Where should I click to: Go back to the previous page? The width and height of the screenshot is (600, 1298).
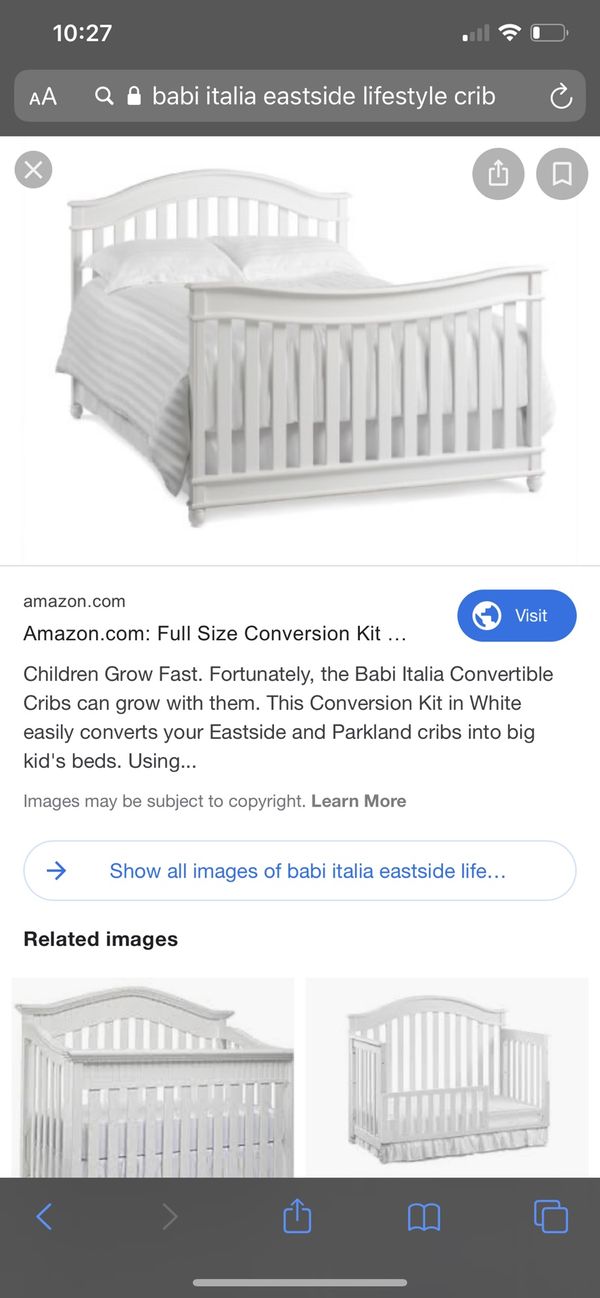(44, 1216)
